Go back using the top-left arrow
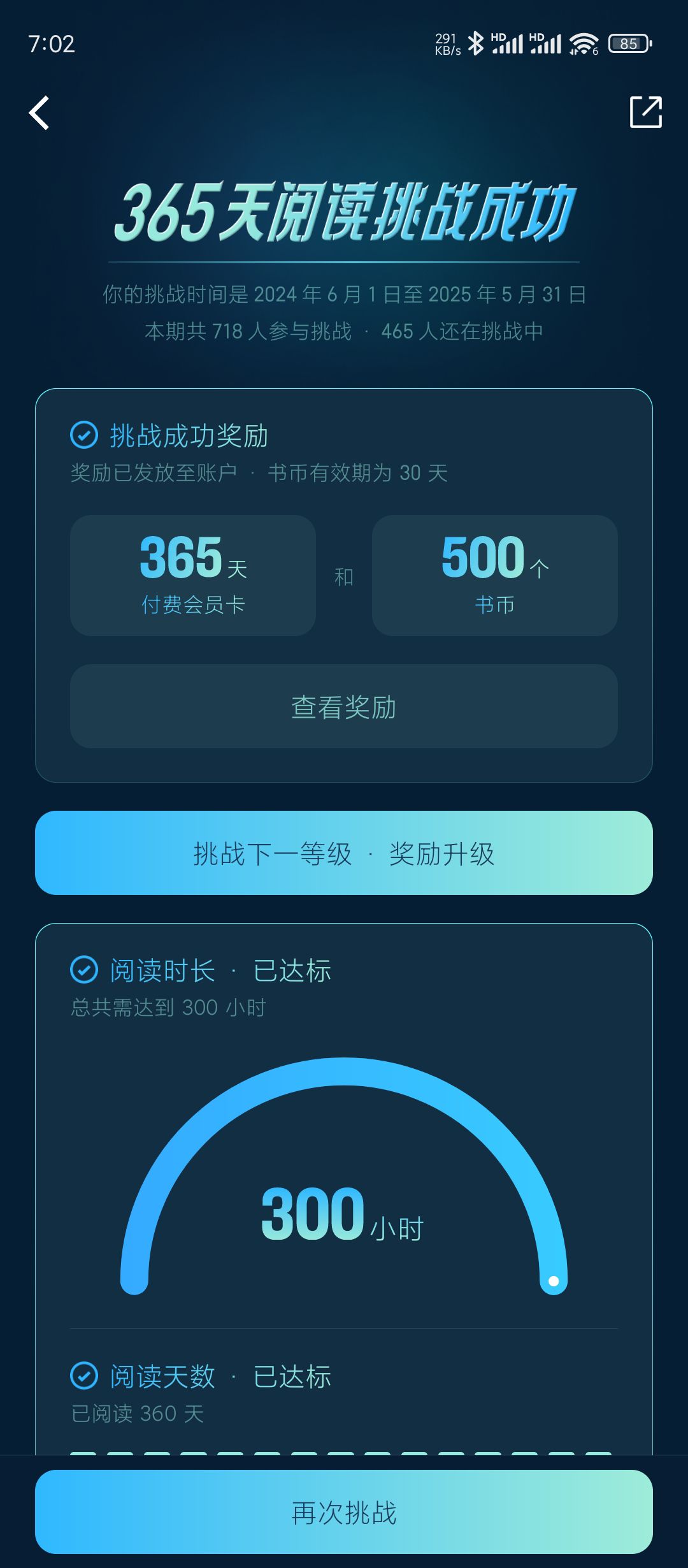The image size is (688, 1568). click(x=39, y=113)
